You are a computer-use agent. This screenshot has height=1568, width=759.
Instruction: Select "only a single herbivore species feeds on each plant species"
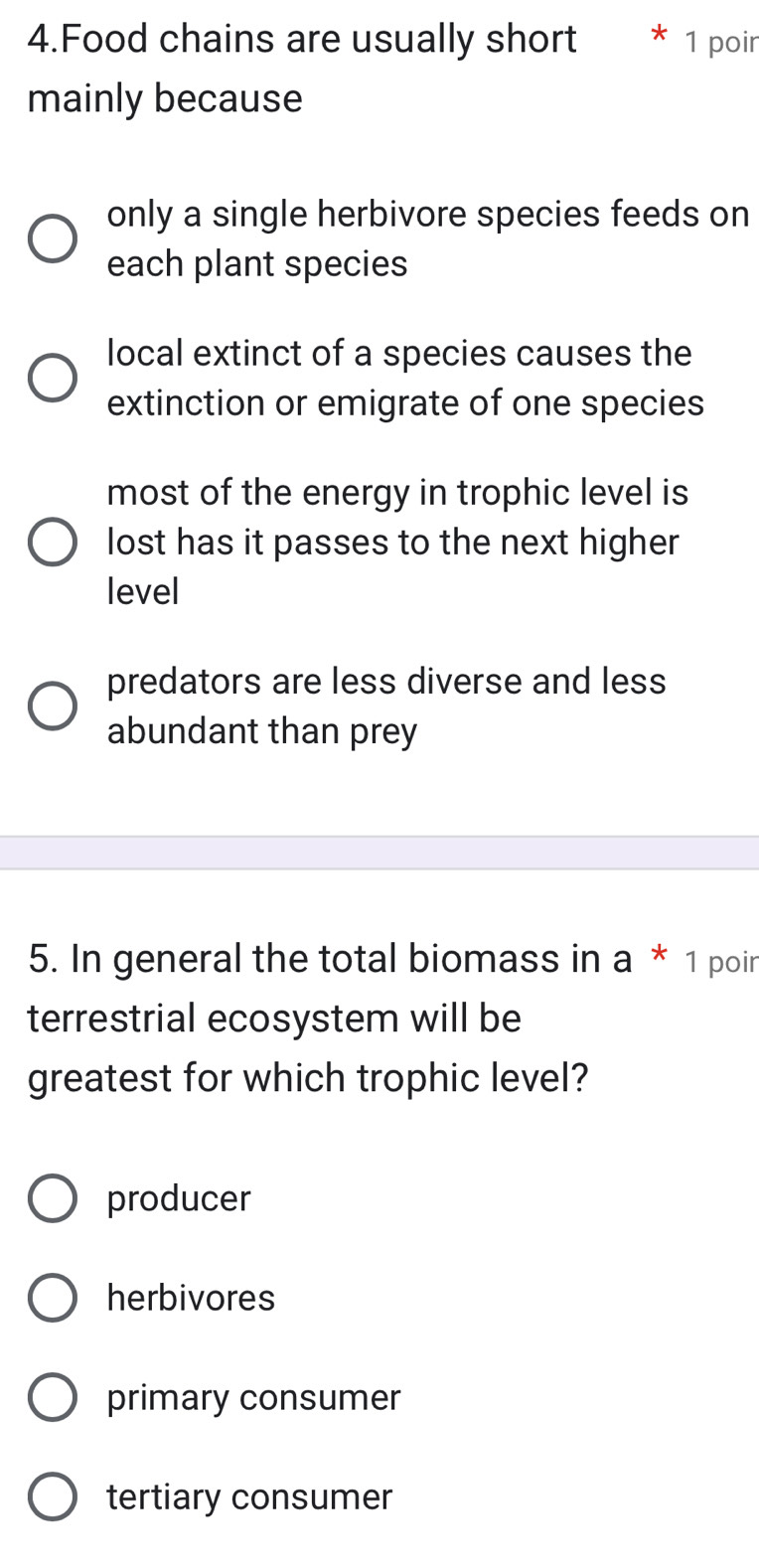(x=54, y=238)
